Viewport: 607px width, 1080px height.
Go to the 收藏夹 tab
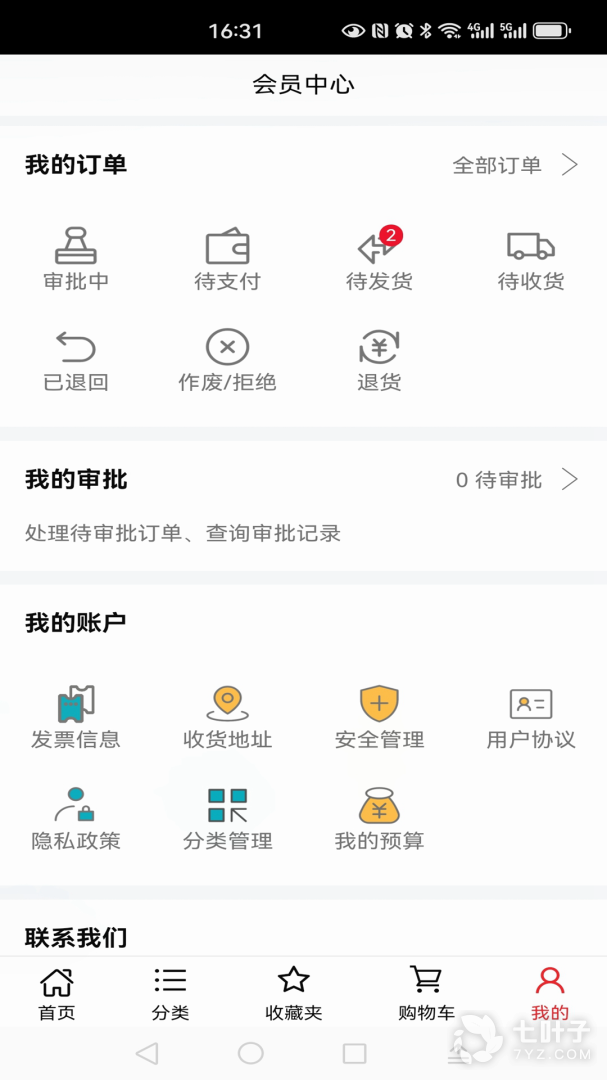[294, 993]
